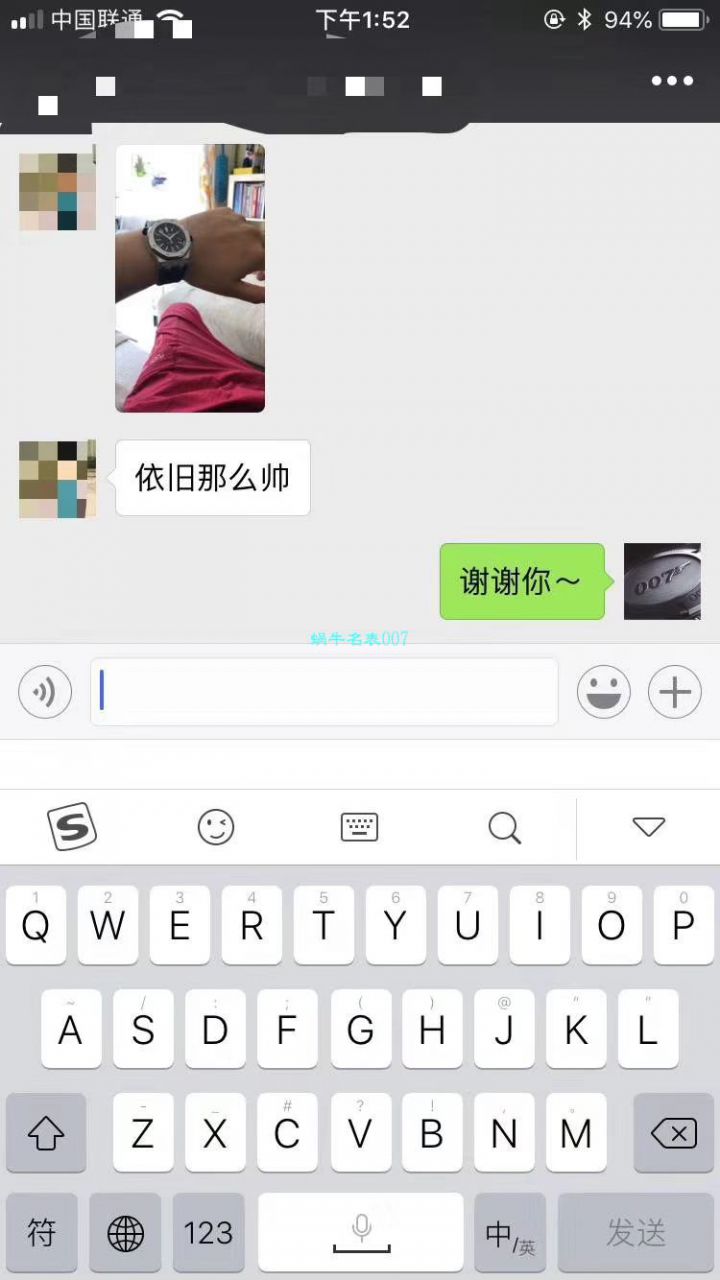Tap the plus icon to open more options
The height and width of the screenshot is (1280, 720).
pyautogui.click(x=675, y=691)
